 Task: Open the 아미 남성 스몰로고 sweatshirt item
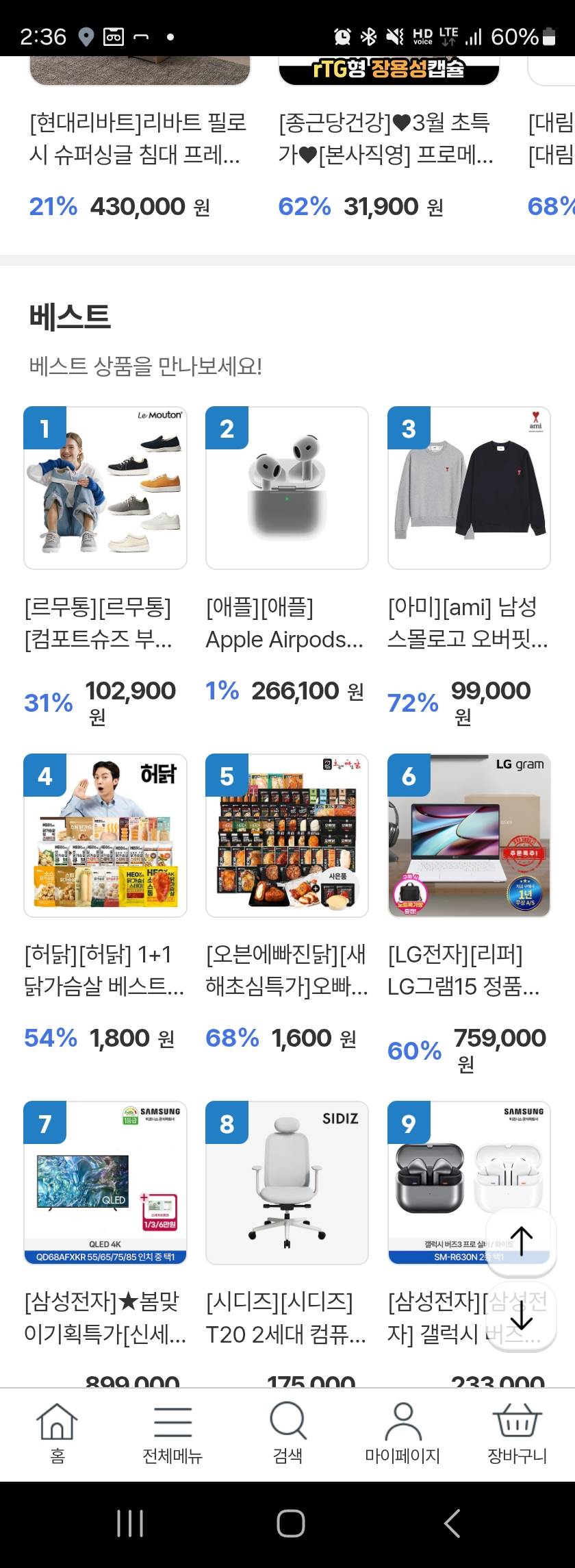[469, 488]
